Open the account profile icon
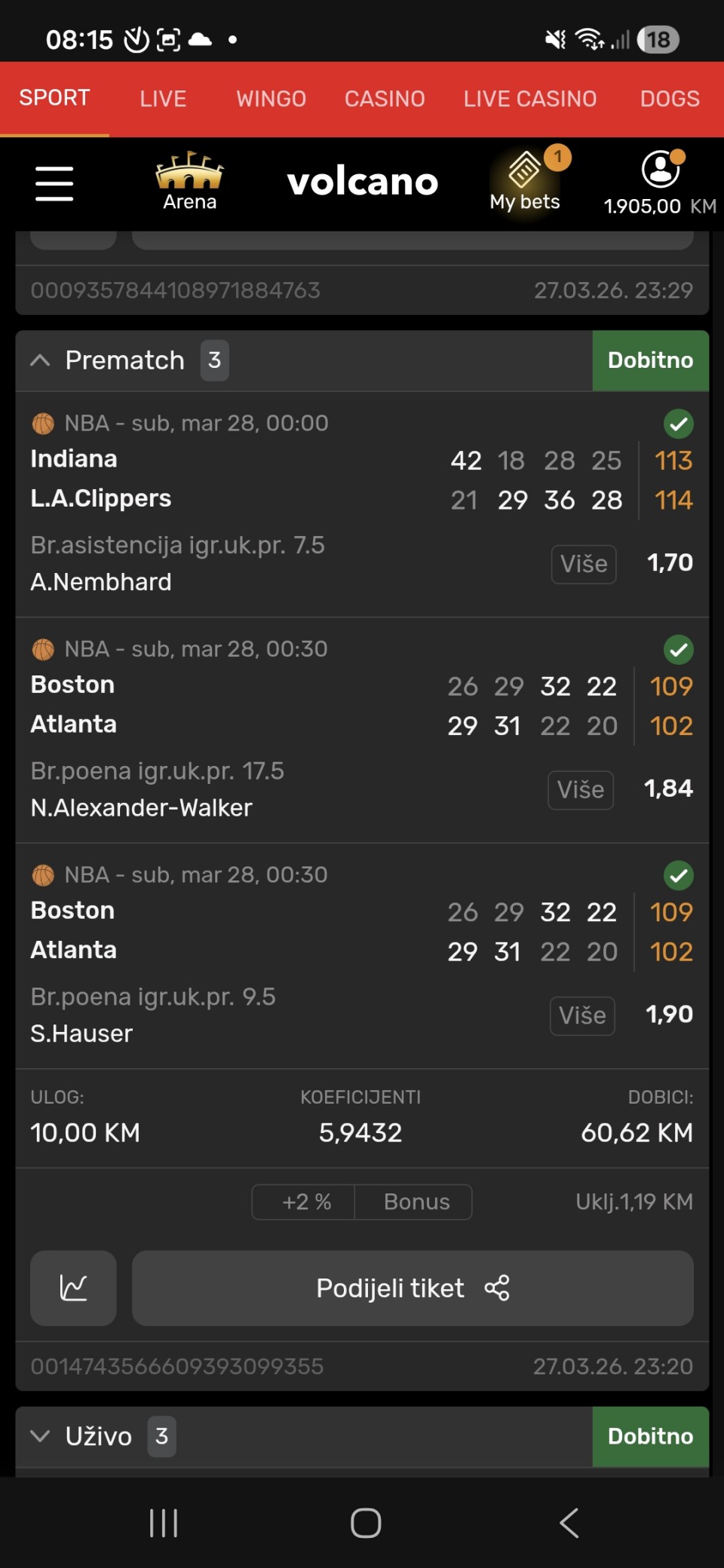724x1568 pixels. pyautogui.click(x=661, y=170)
